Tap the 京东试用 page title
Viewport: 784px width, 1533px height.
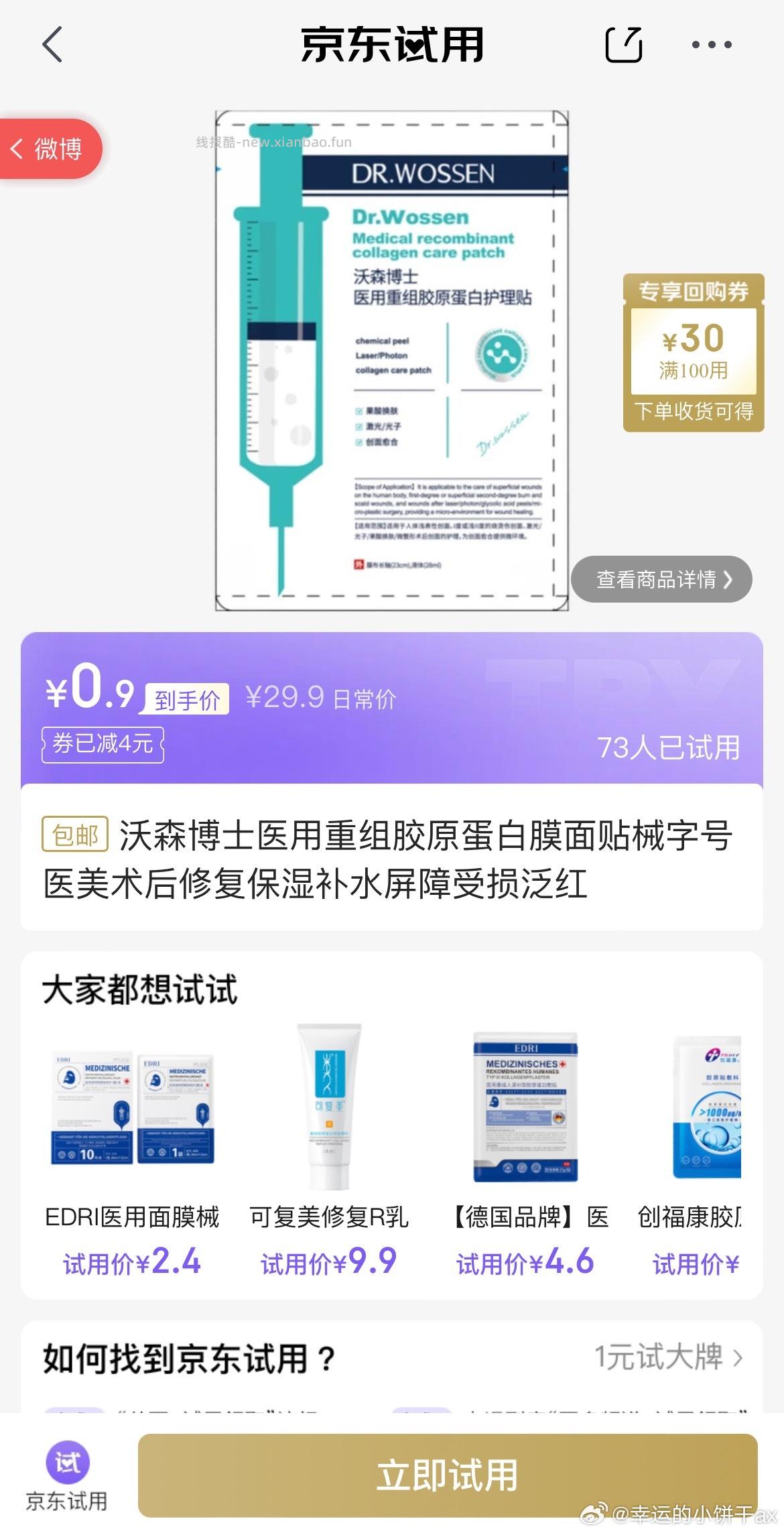[x=392, y=44]
